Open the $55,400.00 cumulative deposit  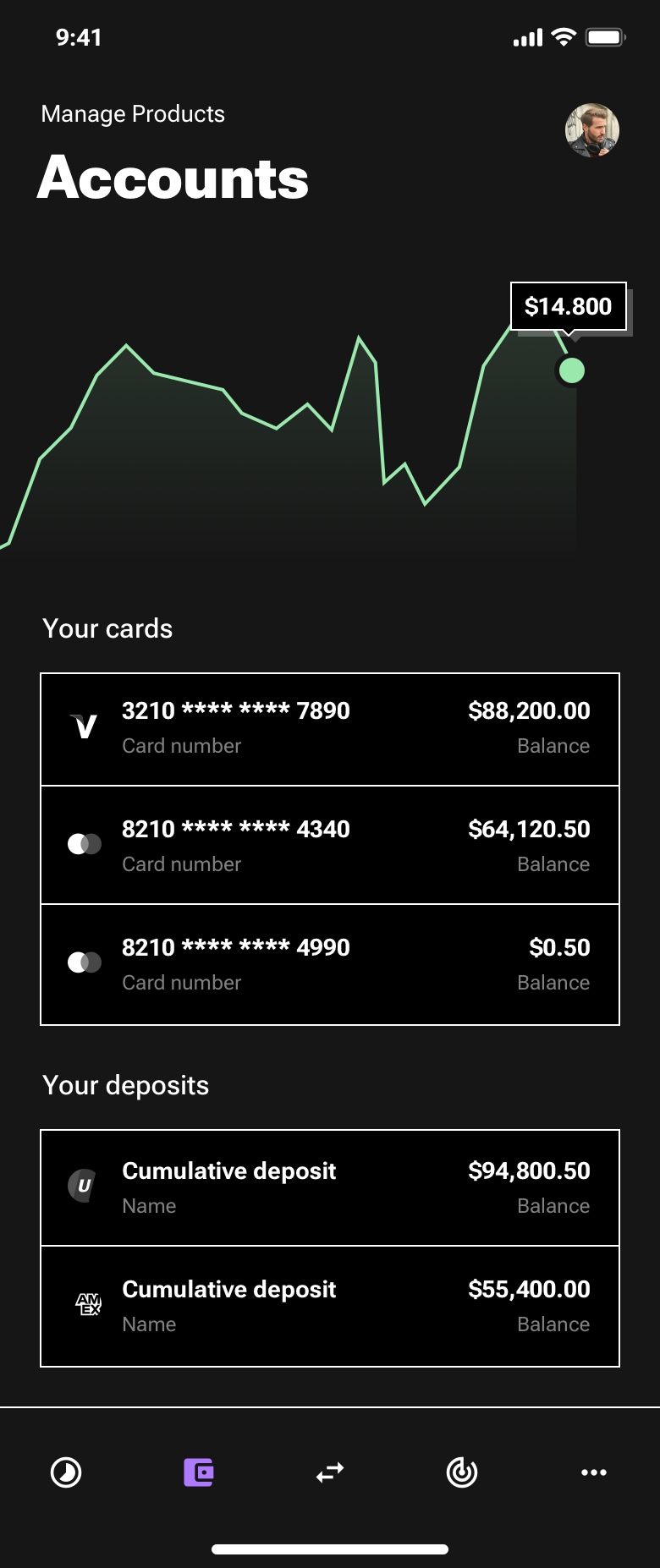[330, 1306]
